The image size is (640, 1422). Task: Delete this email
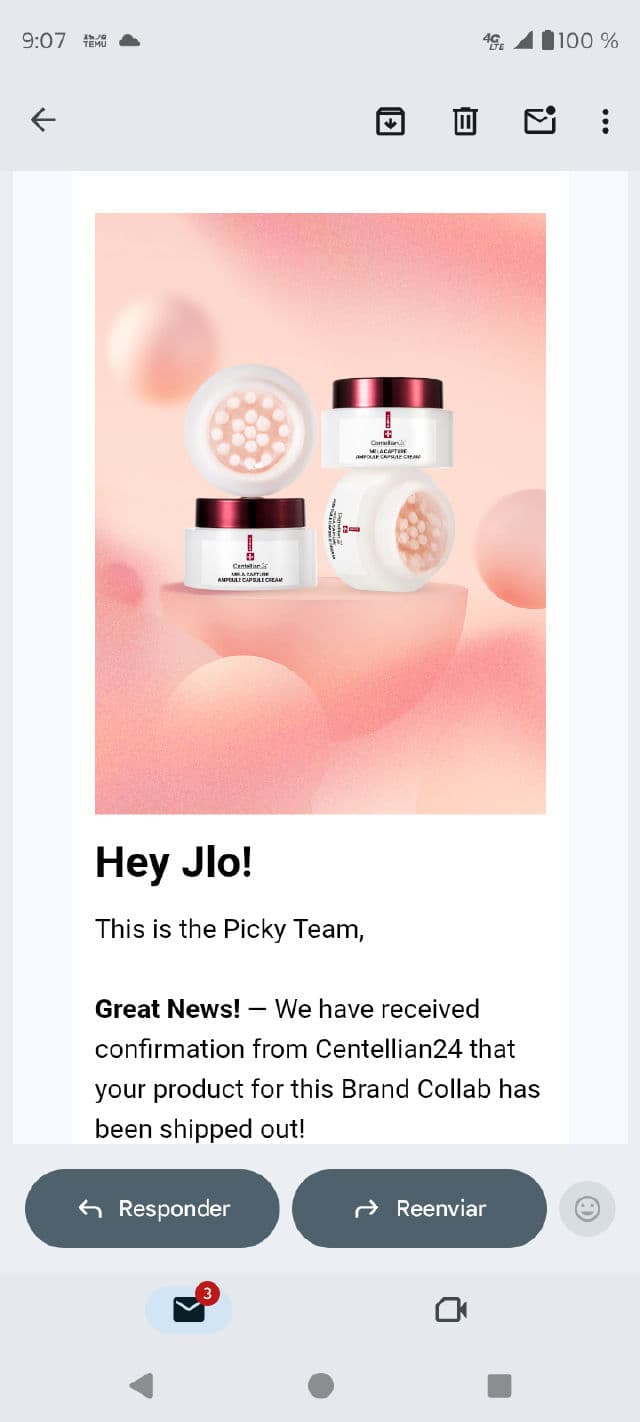click(x=465, y=121)
